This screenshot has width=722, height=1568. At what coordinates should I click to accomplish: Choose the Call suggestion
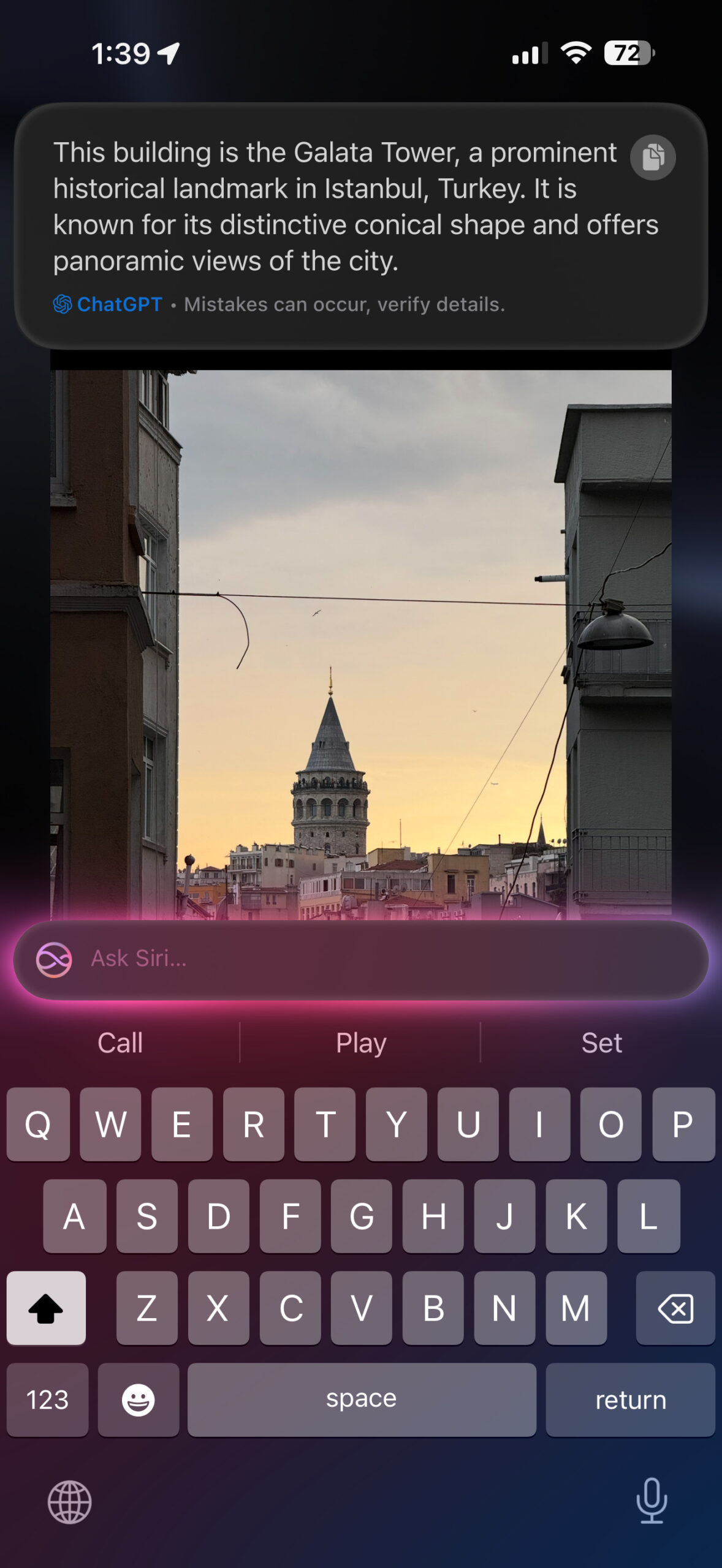click(120, 1042)
